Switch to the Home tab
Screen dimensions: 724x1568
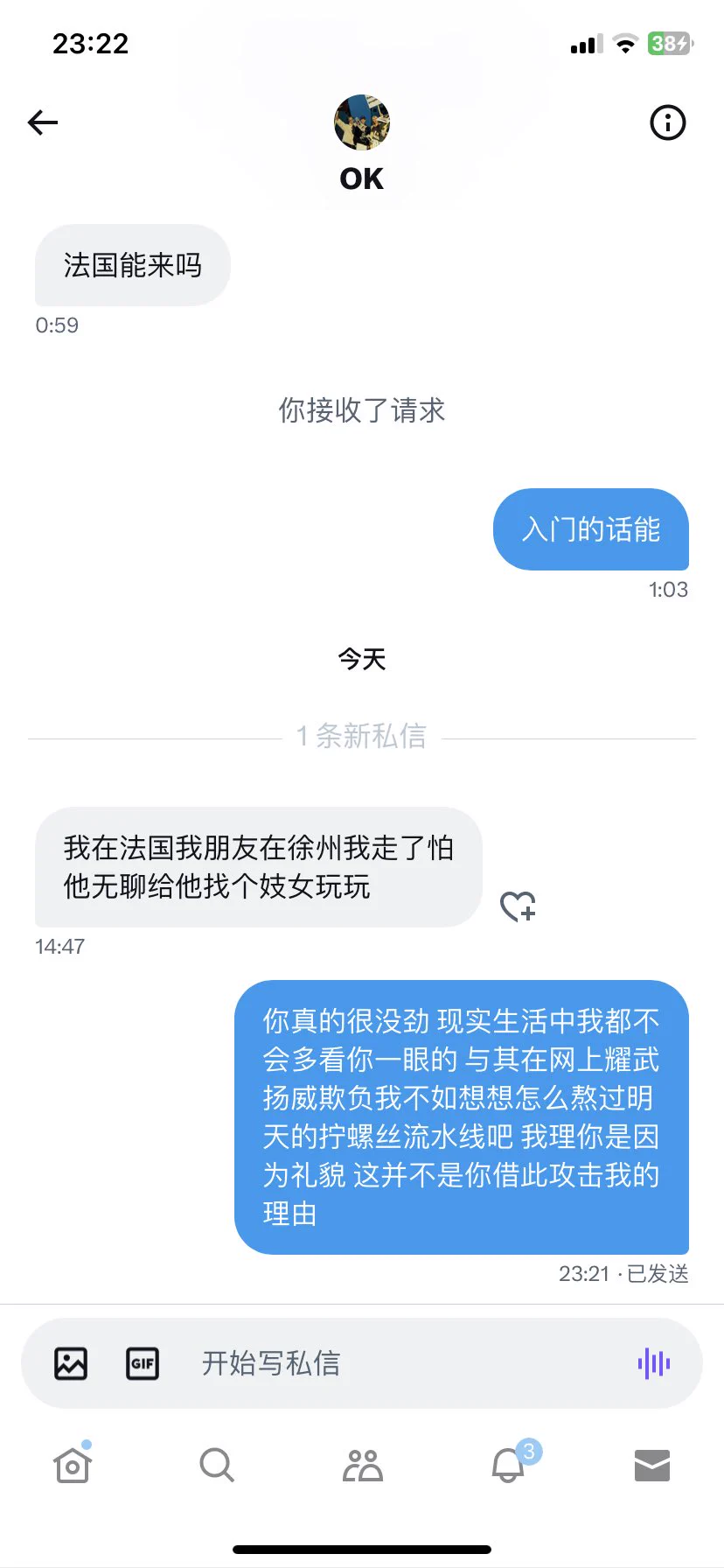72,1466
